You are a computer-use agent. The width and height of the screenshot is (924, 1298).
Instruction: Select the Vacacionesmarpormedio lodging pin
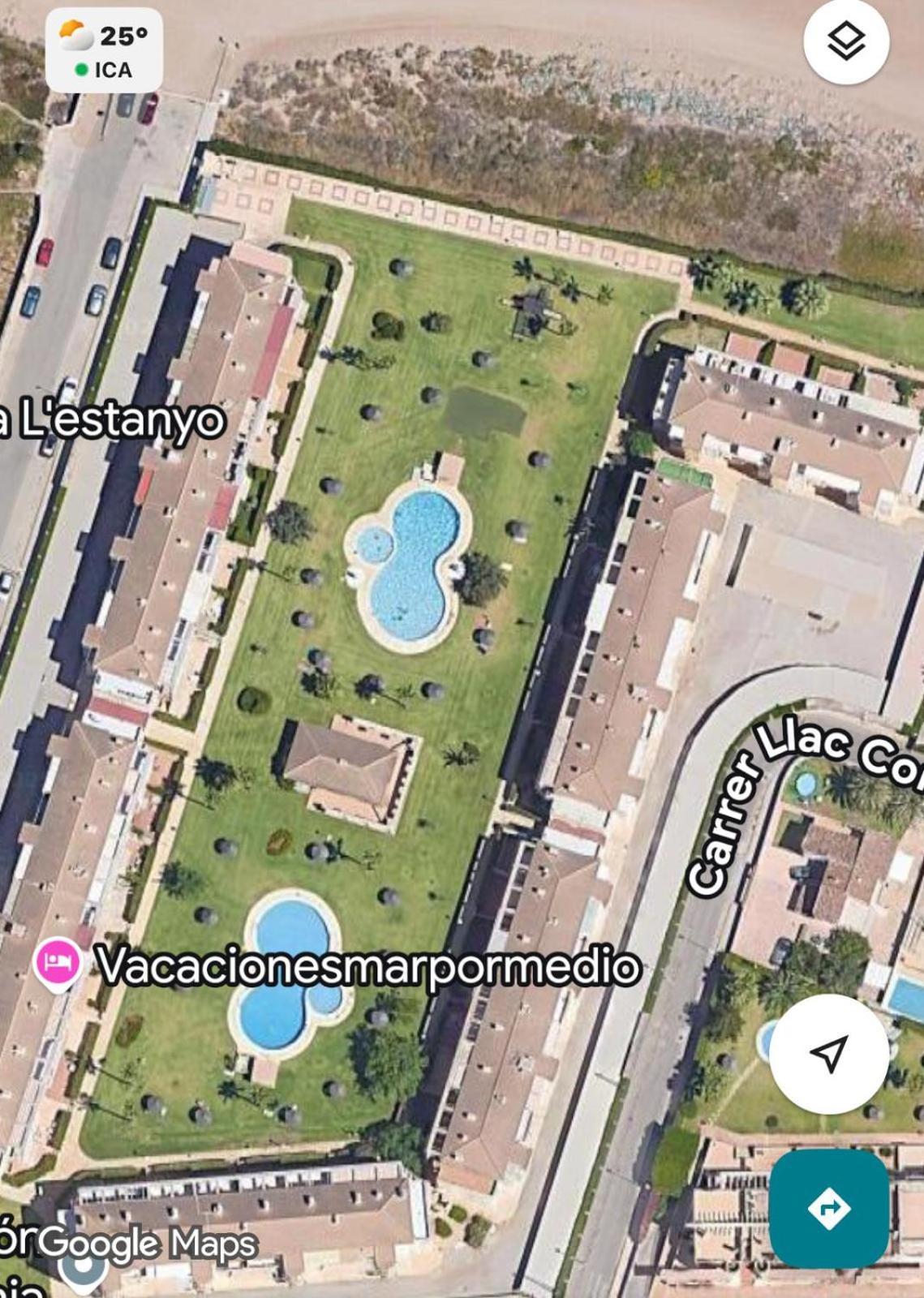coord(58,961)
